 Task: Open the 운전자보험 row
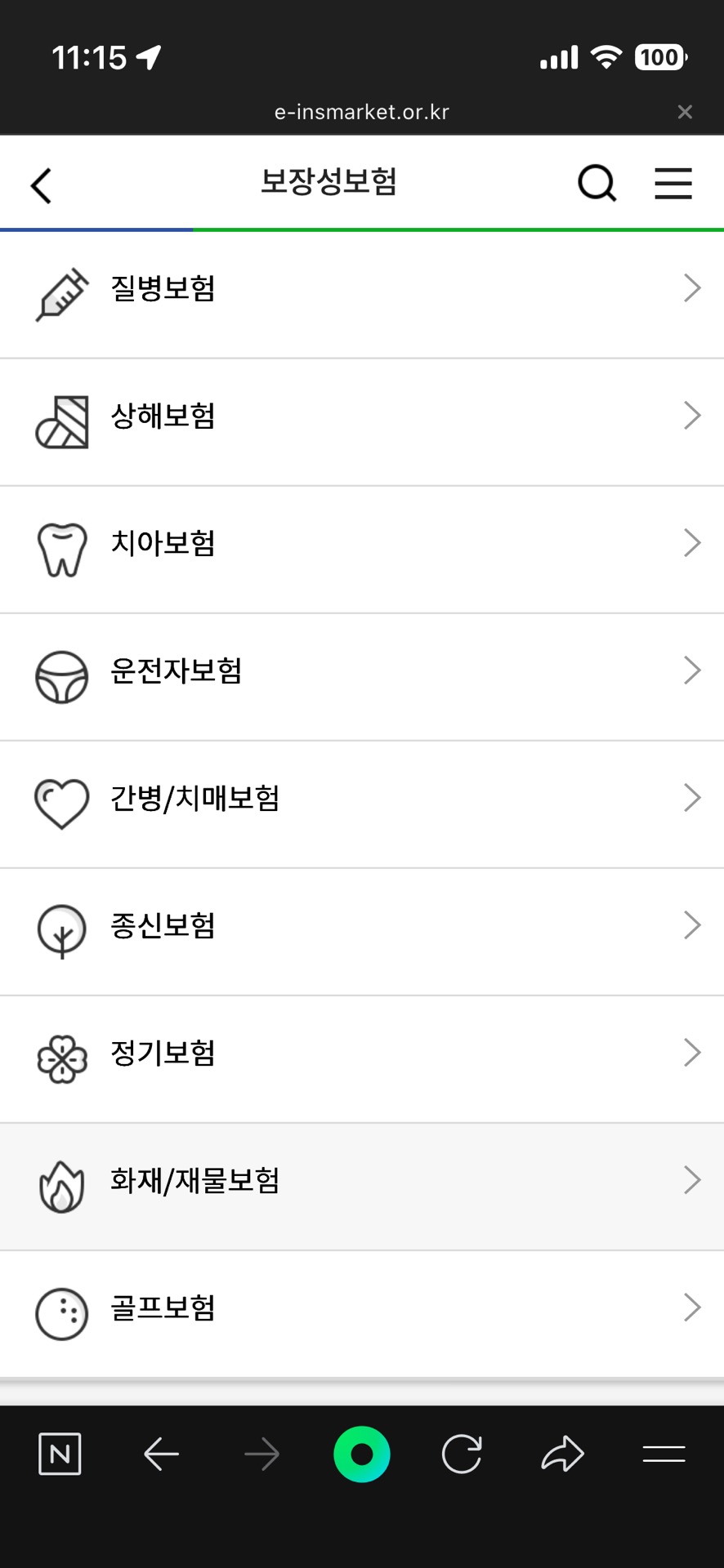point(361,671)
